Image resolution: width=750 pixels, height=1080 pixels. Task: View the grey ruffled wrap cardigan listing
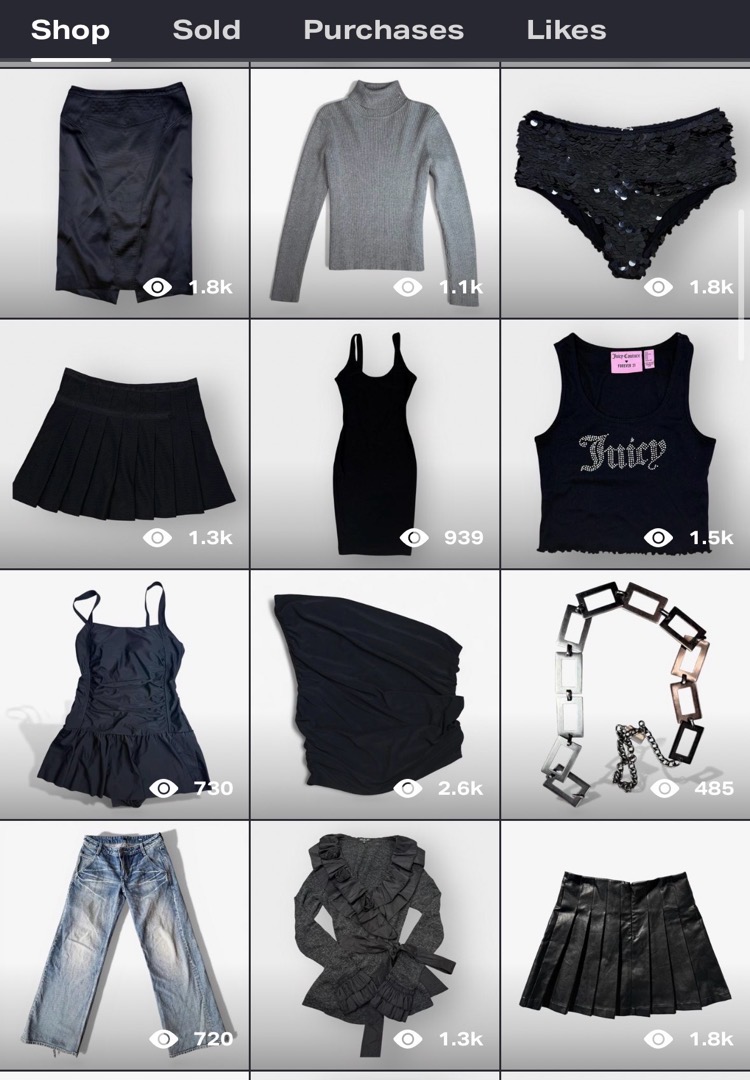tap(374, 945)
